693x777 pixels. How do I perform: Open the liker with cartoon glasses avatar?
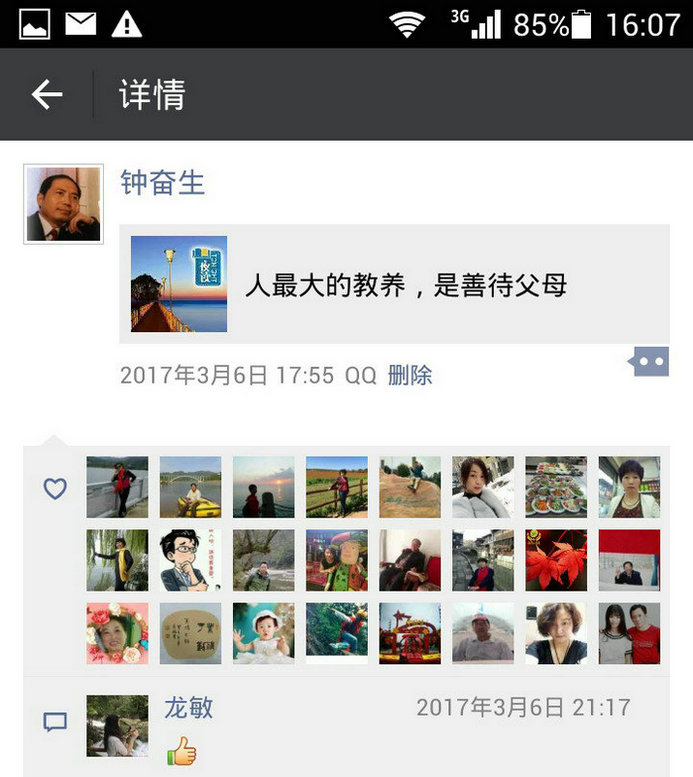(x=190, y=560)
